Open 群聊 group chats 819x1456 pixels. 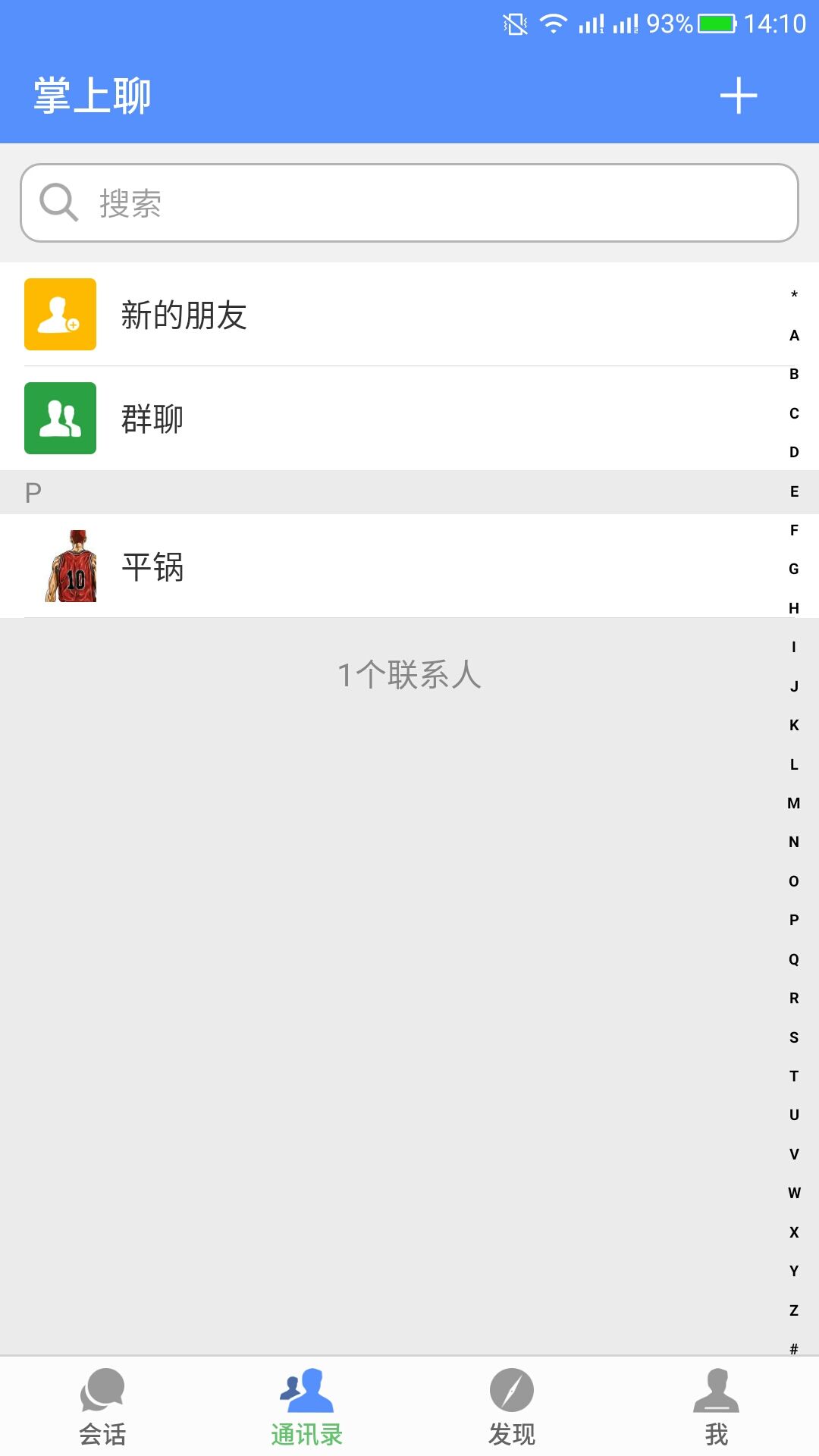[x=409, y=419]
